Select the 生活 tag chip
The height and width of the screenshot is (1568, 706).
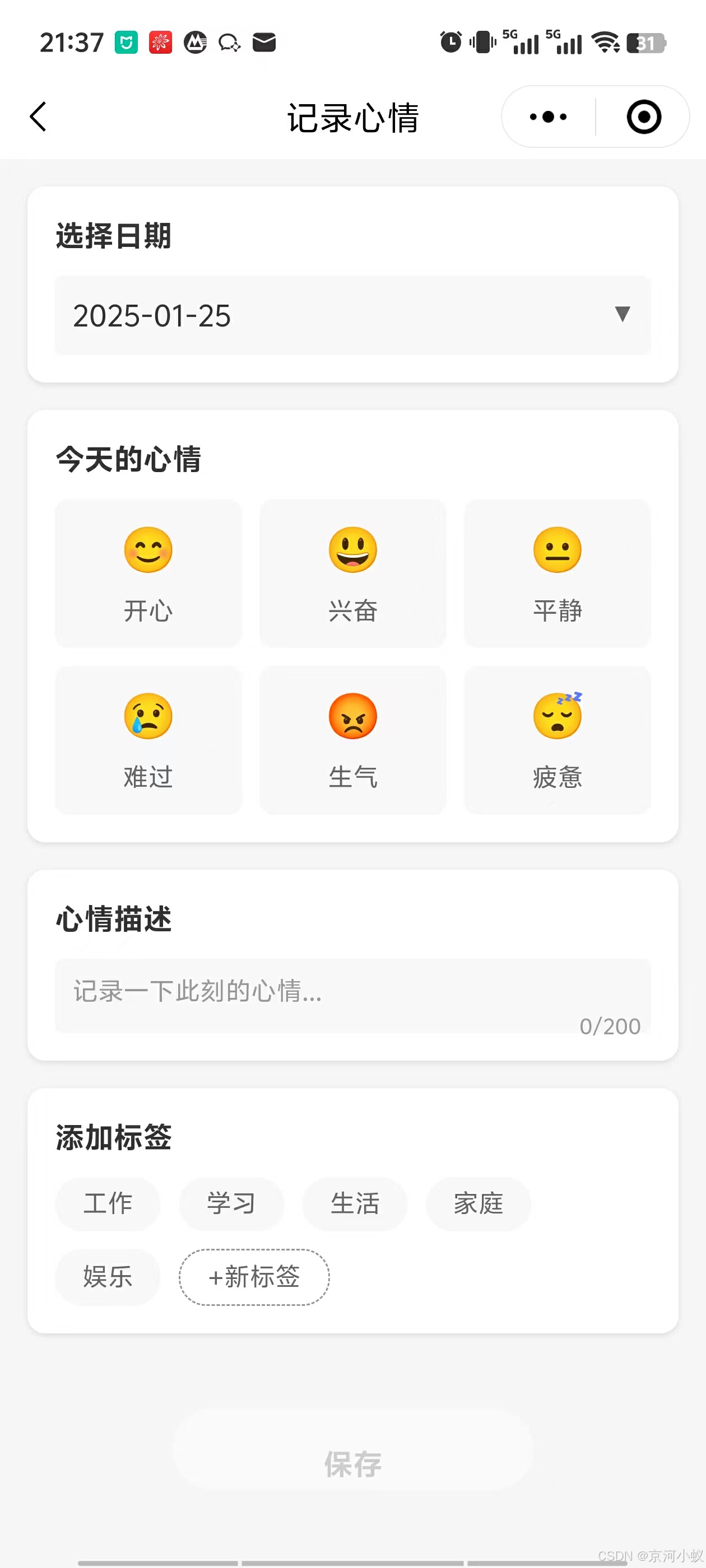pos(355,1203)
